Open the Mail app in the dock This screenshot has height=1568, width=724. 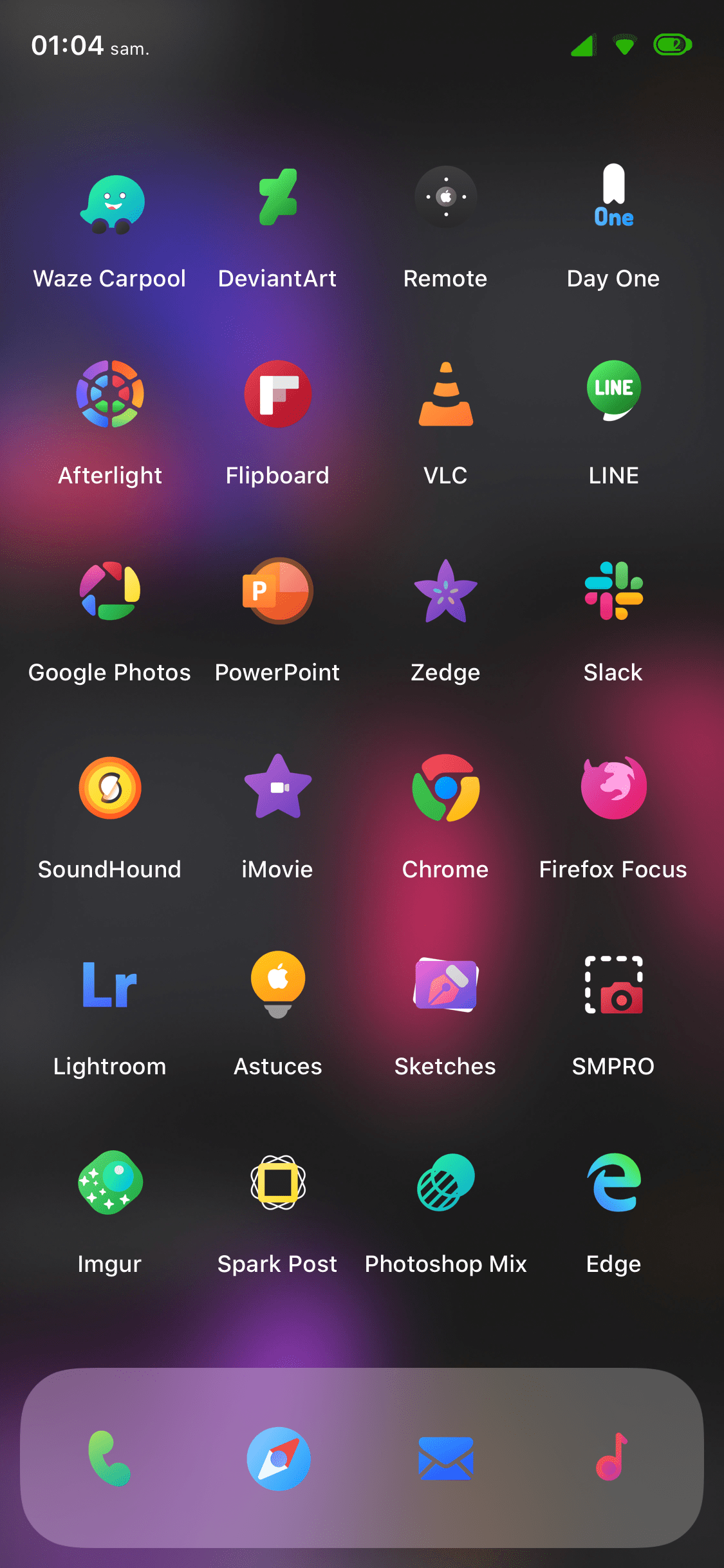[x=445, y=1459]
